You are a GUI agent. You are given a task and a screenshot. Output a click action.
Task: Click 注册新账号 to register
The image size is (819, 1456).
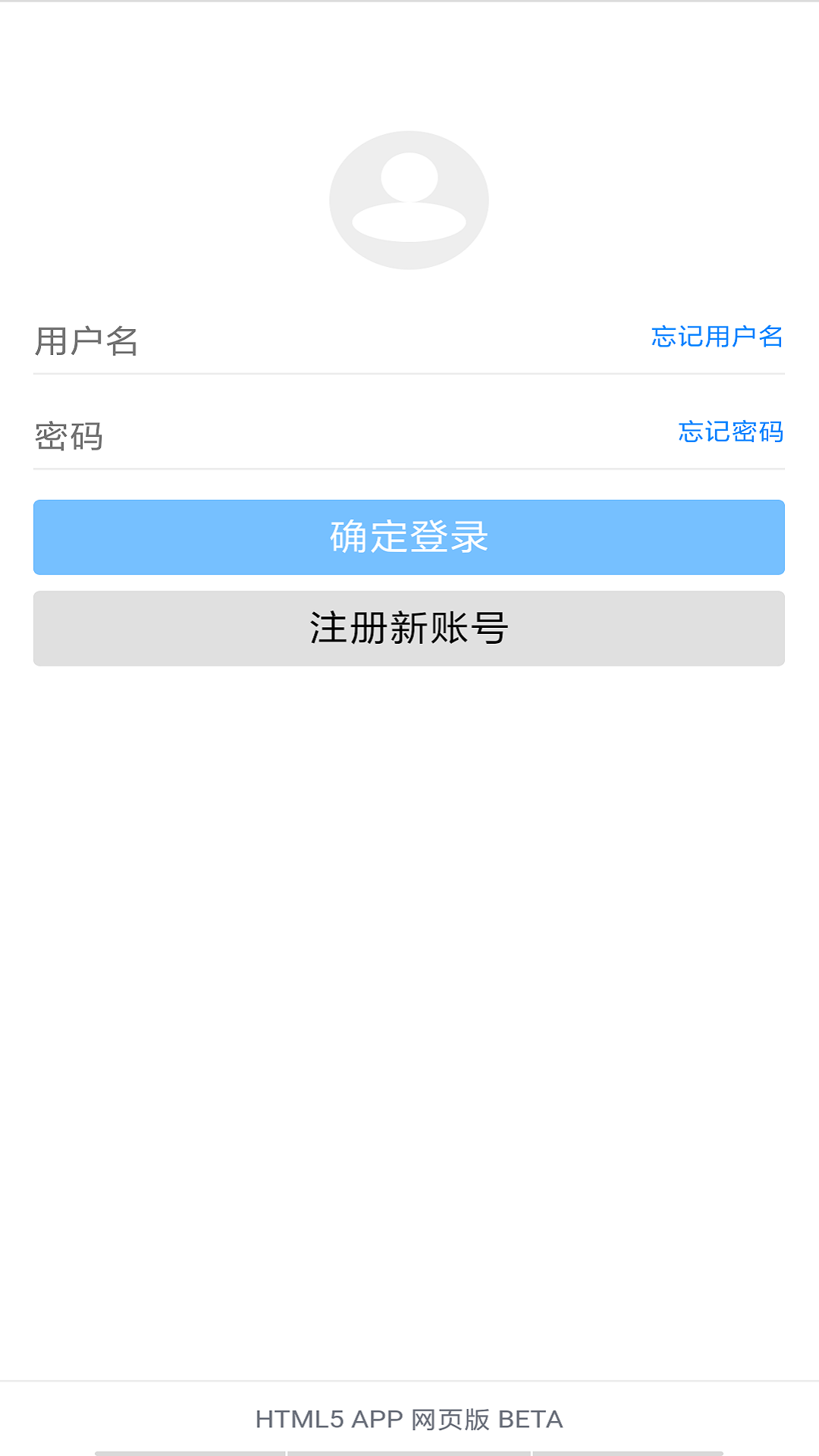point(409,628)
